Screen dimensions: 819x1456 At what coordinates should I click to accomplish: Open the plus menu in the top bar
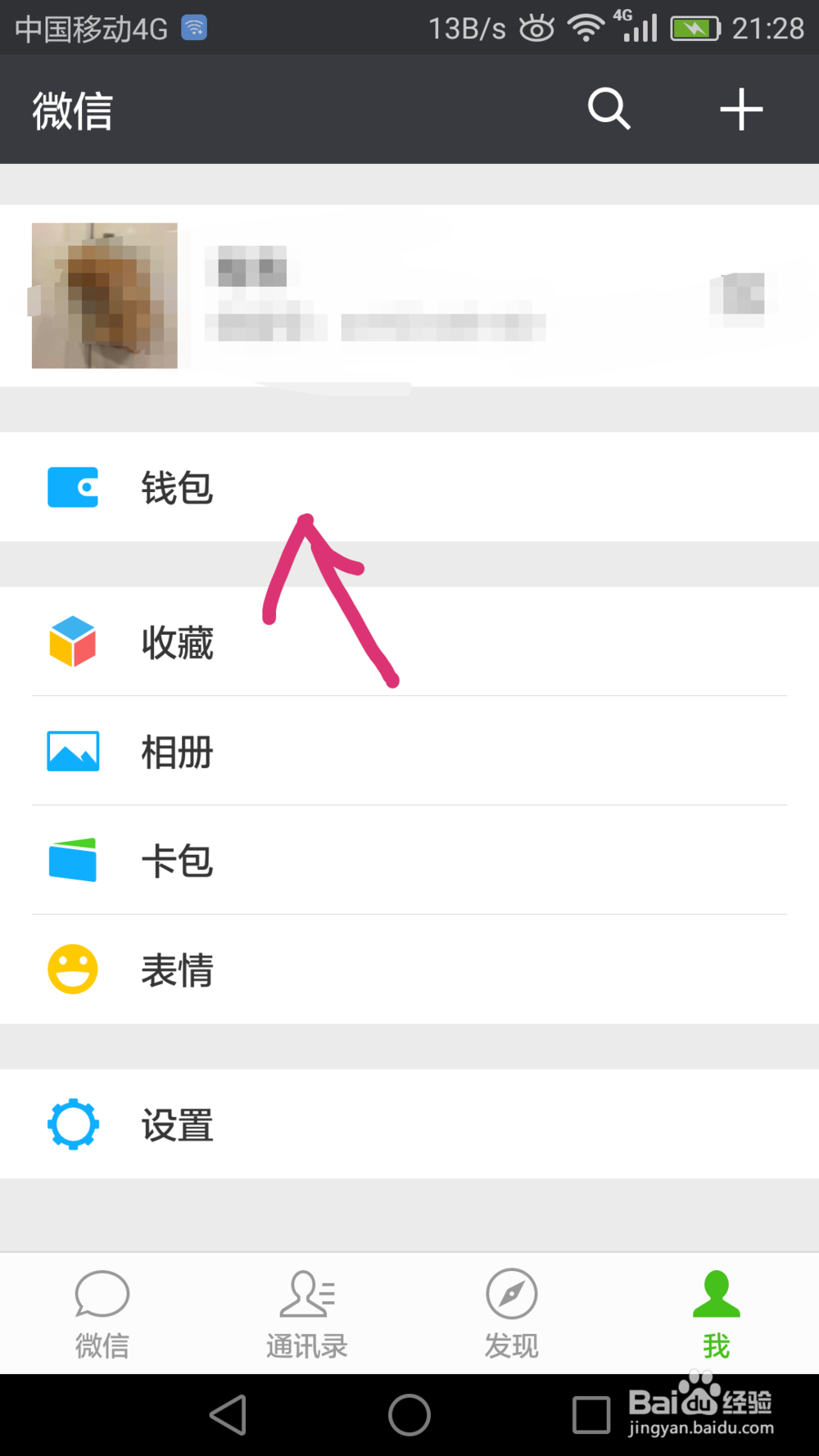(741, 109)
